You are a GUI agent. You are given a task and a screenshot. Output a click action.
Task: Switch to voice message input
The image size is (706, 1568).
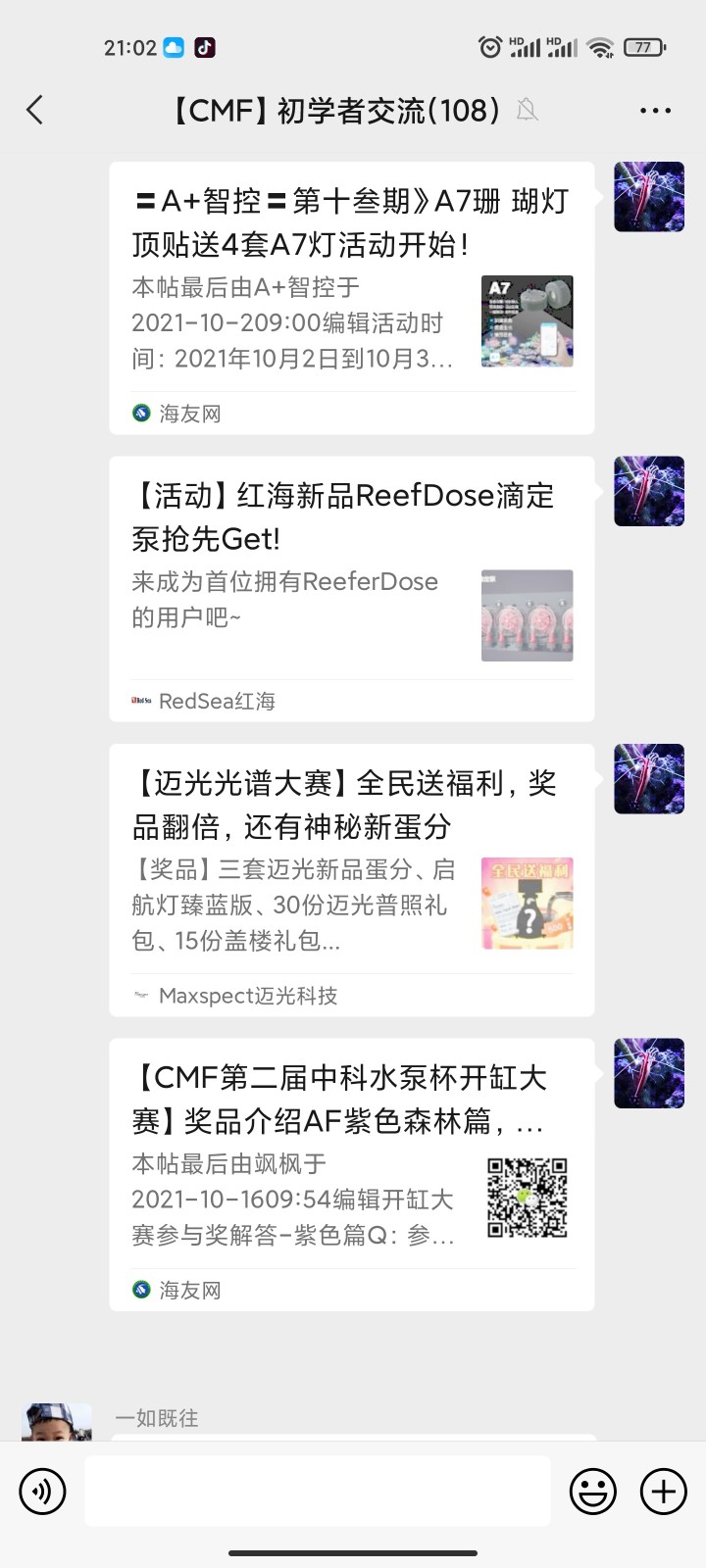coord(42,1491)
